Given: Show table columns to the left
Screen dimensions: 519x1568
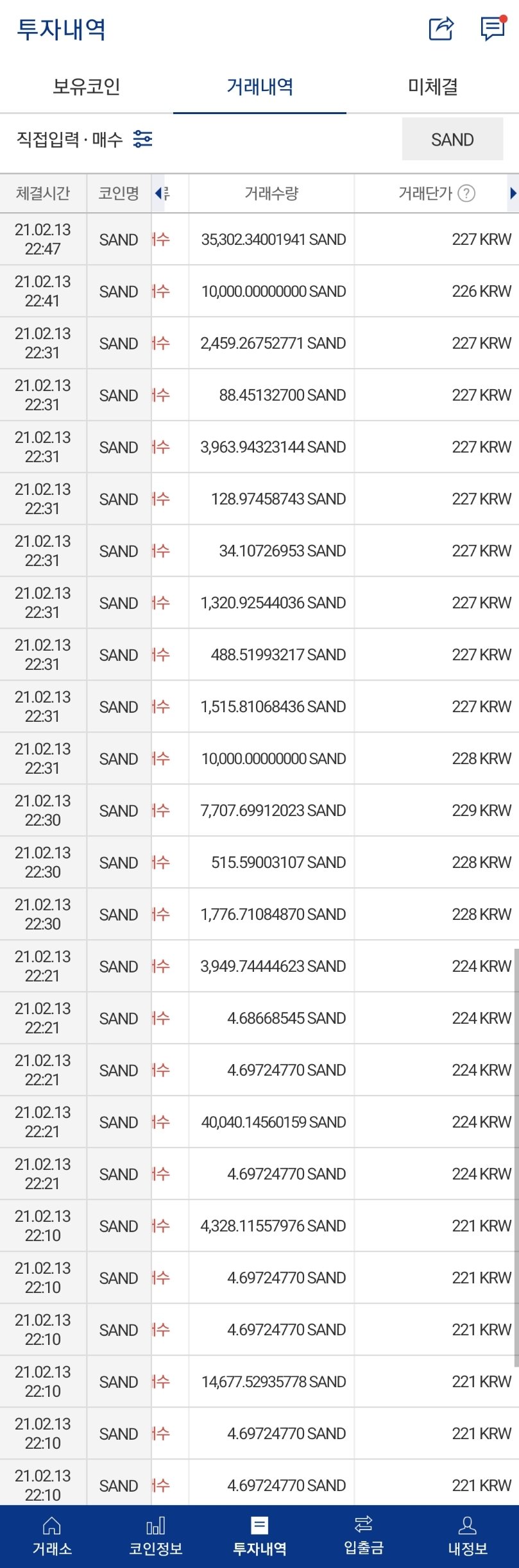Looking at the screenshot, I should click(x=158, y=193).
